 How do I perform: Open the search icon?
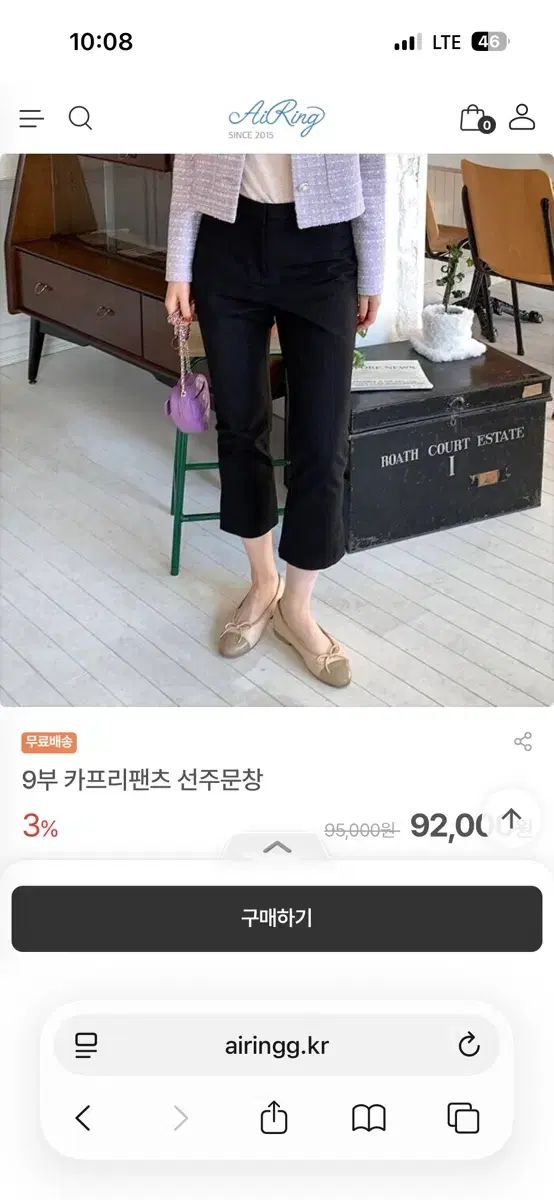coord(80,118)
